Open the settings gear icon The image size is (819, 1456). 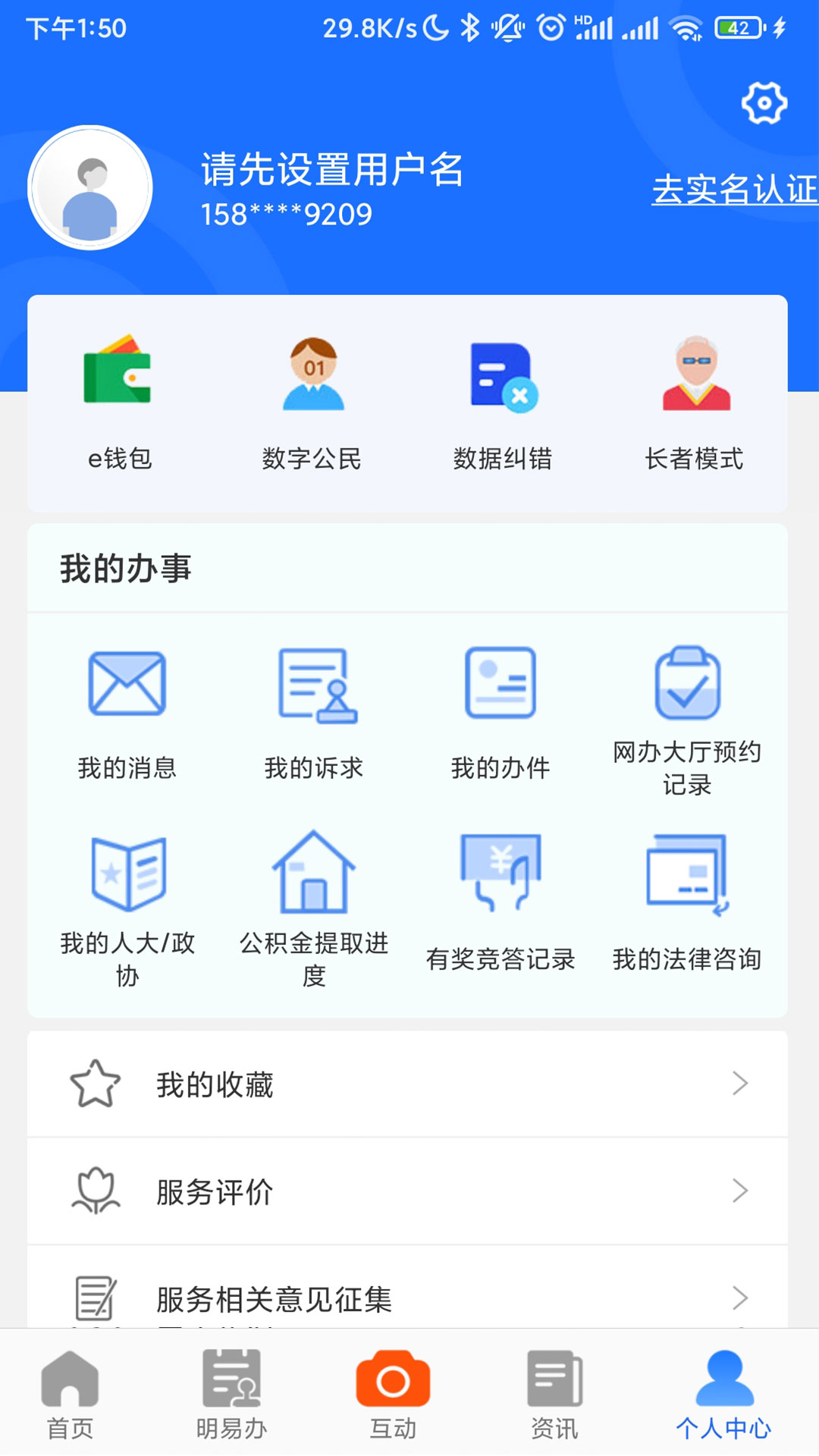(764, 102)
